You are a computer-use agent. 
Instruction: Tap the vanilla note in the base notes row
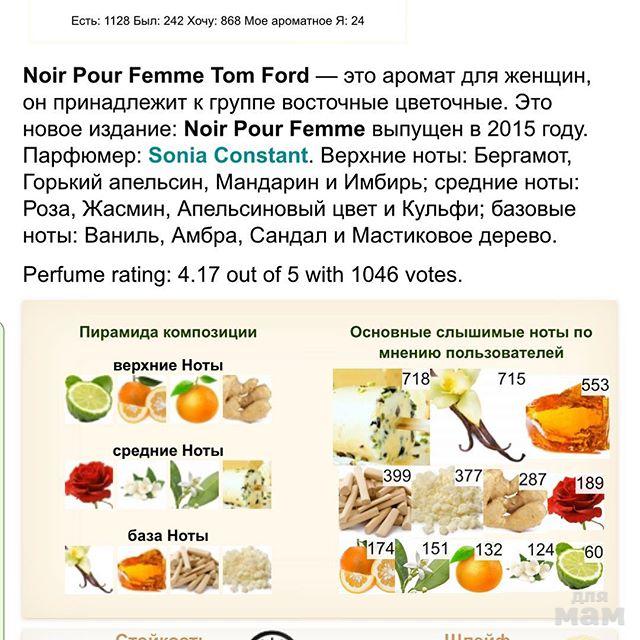coord(89,568)
